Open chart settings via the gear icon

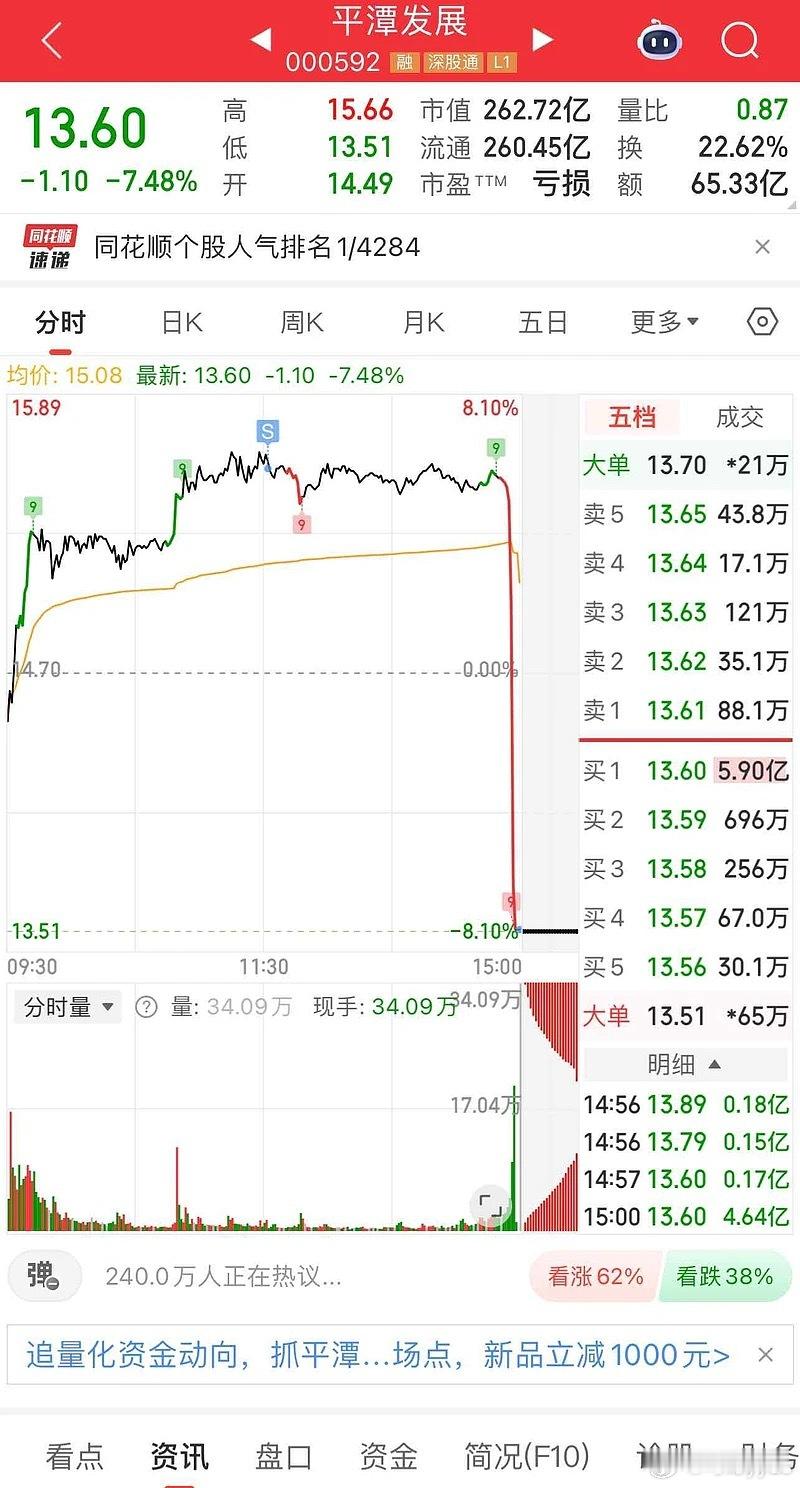(762, 321)
